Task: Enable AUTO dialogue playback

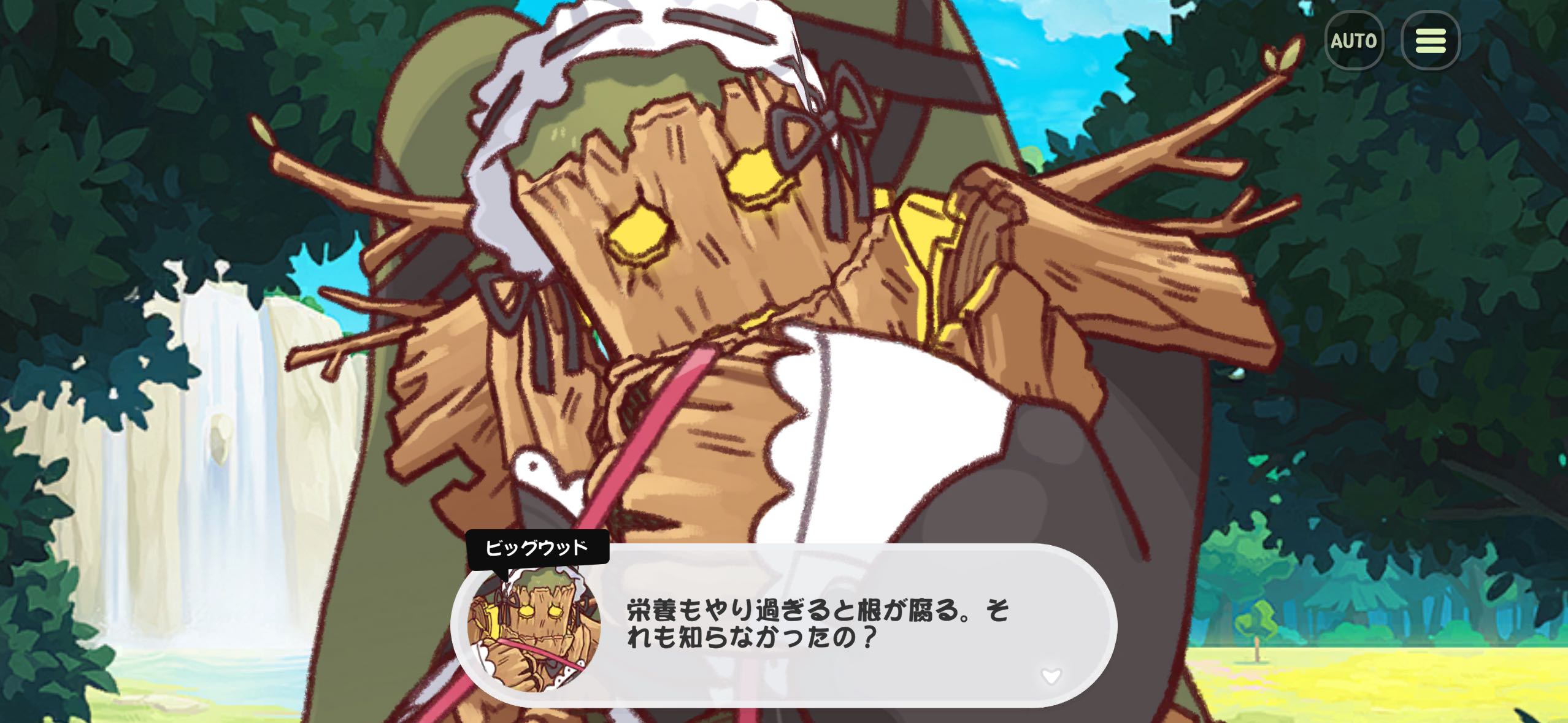Action: tap(1353, 40)
